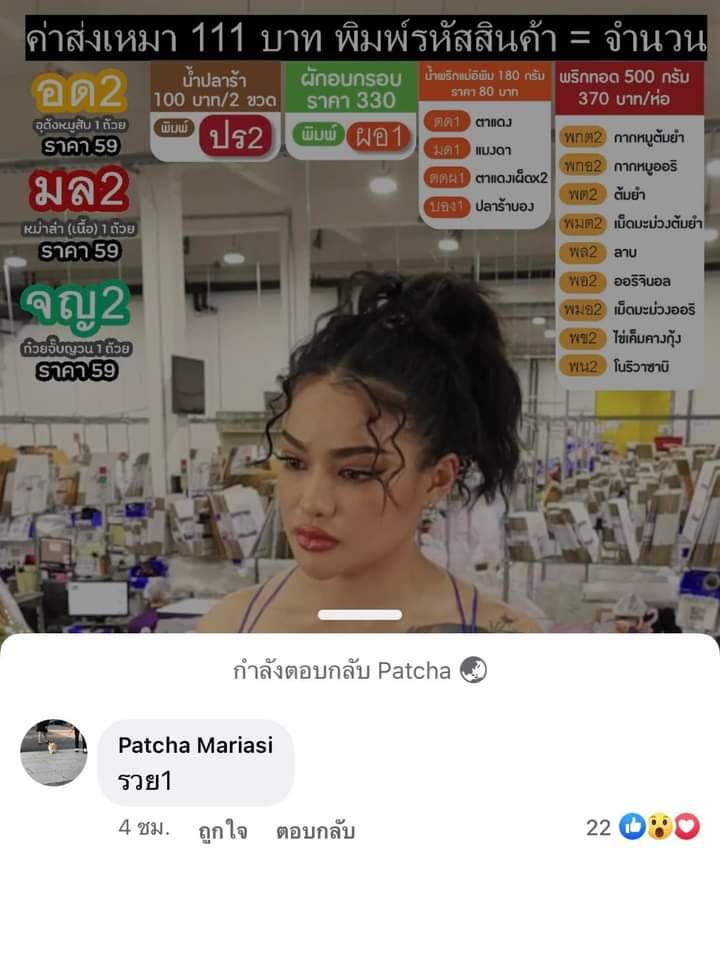Like Patcha Mariasi's comment
Image resolution: width=720 pixels, height=957 pixels.
point(223,830)
